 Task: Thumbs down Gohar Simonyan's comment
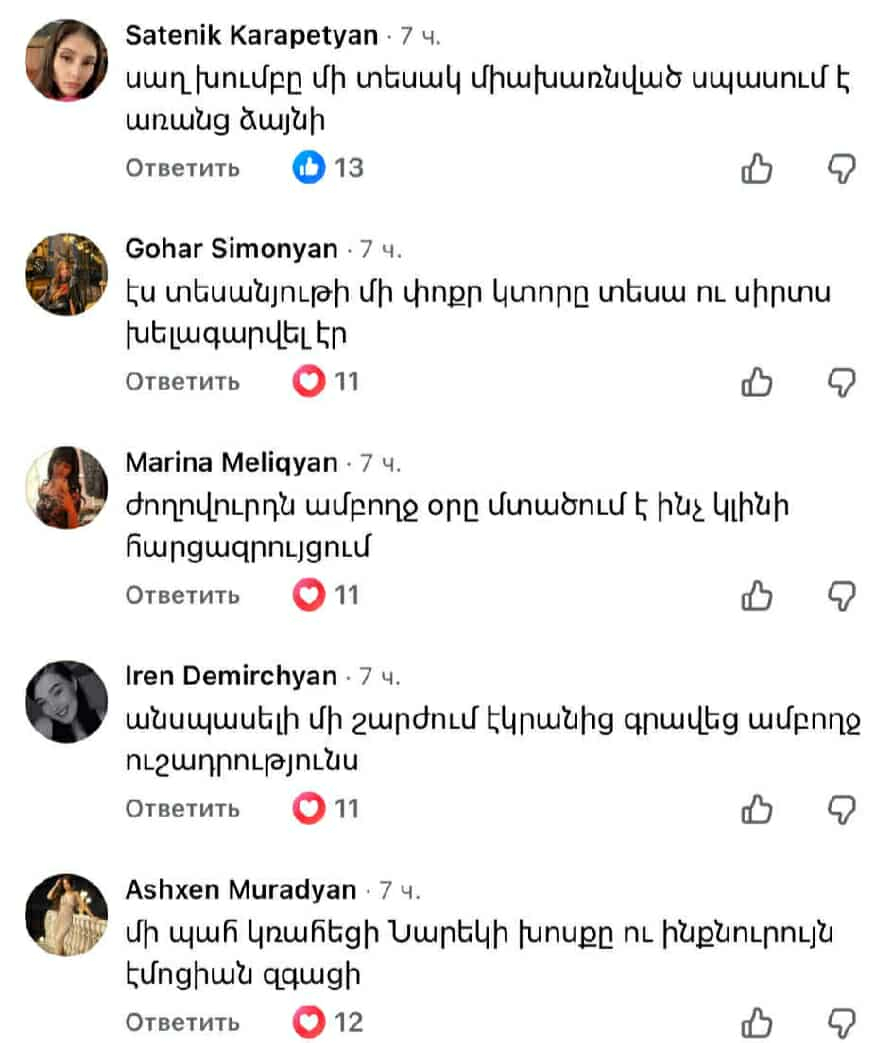842,382
